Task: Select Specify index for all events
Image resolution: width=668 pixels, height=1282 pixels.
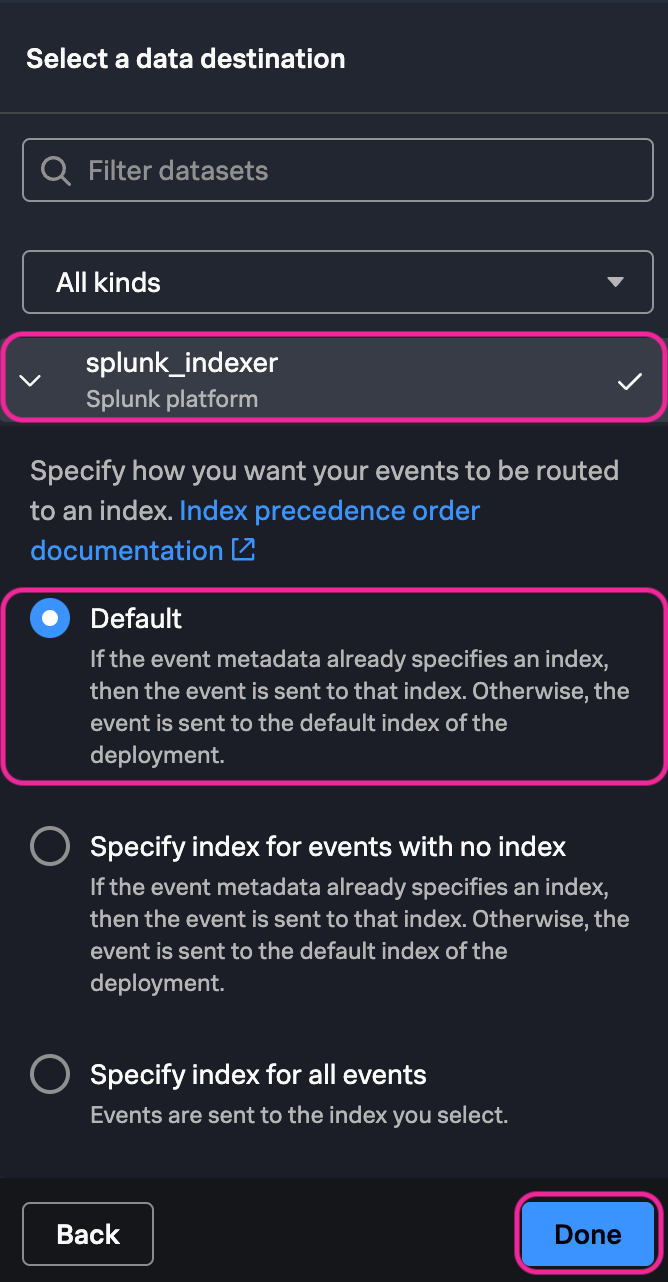Action: click(x=50, y=1075)
